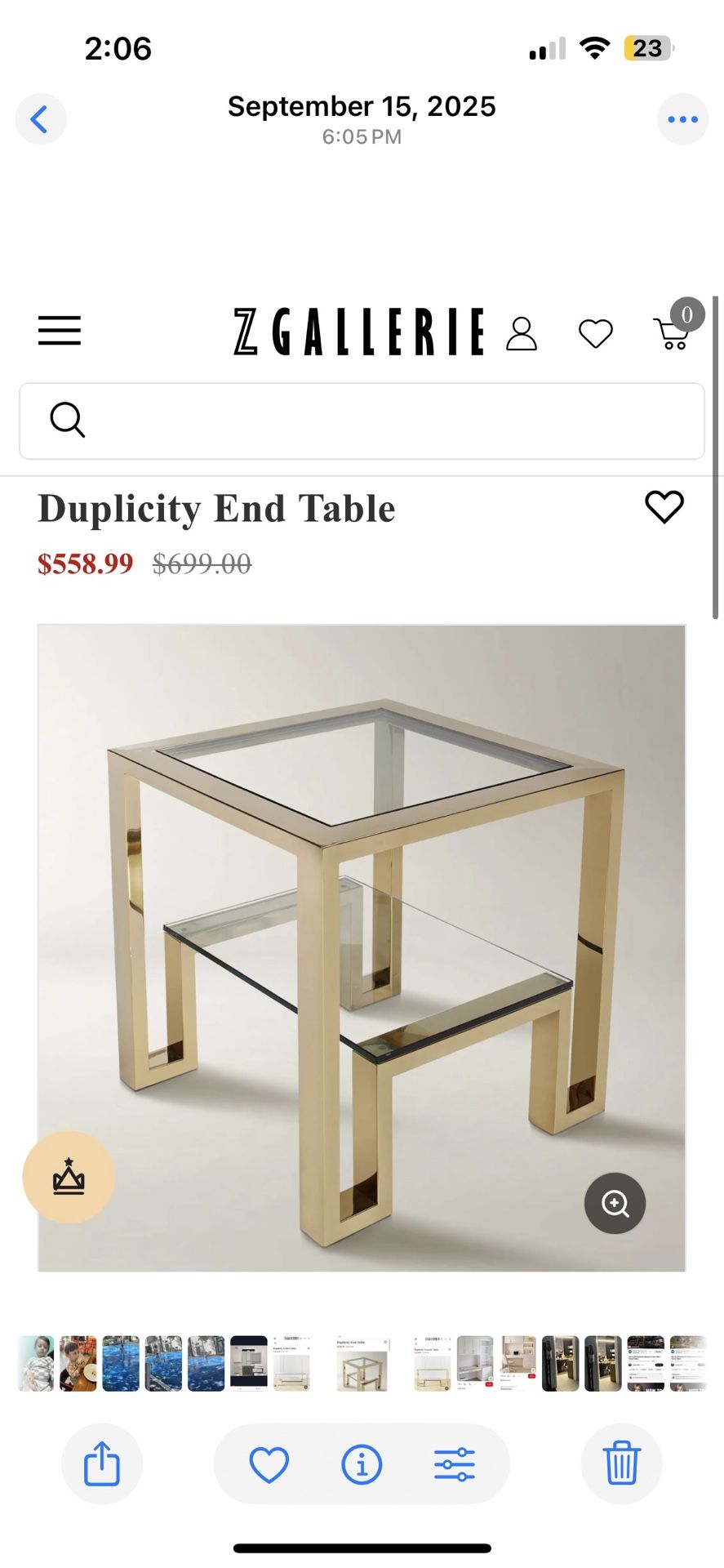
Task: Select the dark navy screenshot thumbnail in filmstrip
Action: pos(249,1363)
